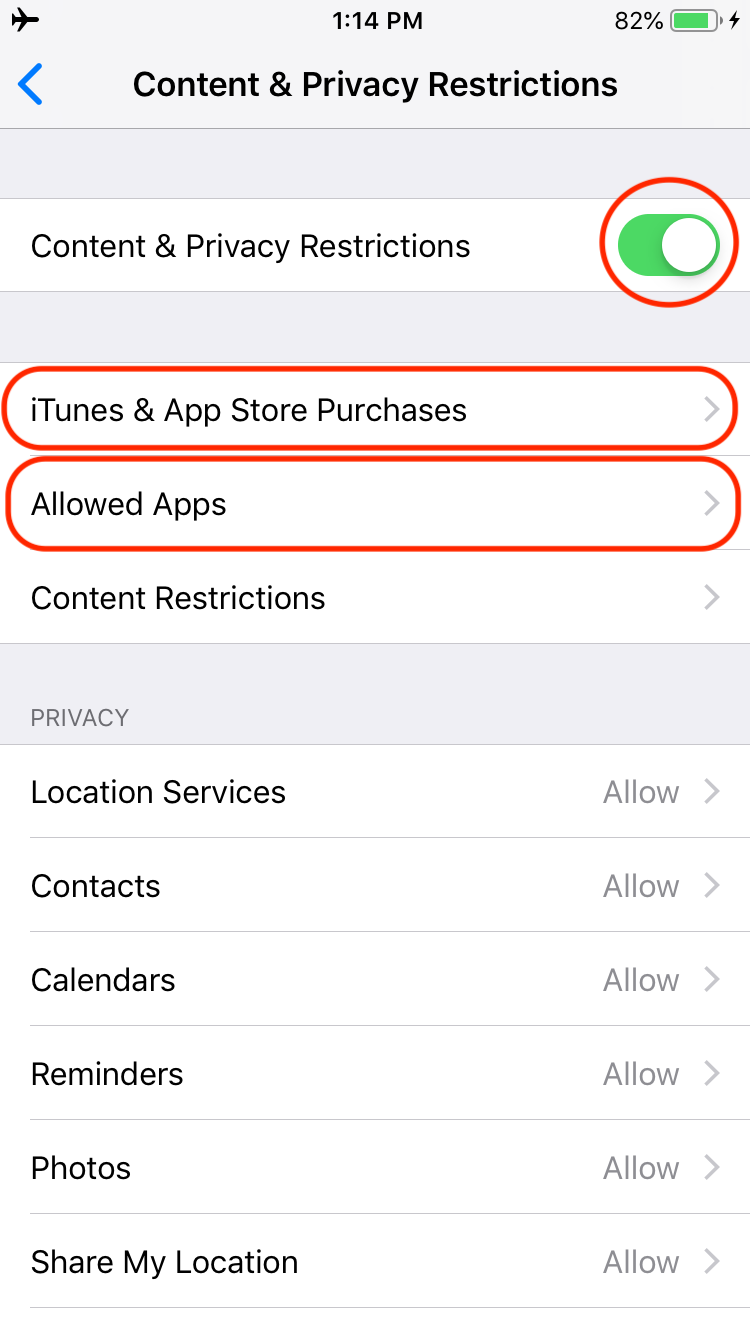Select the Contacts privacy row
This screenshot has height=1334, width=750.
[374, 886]
